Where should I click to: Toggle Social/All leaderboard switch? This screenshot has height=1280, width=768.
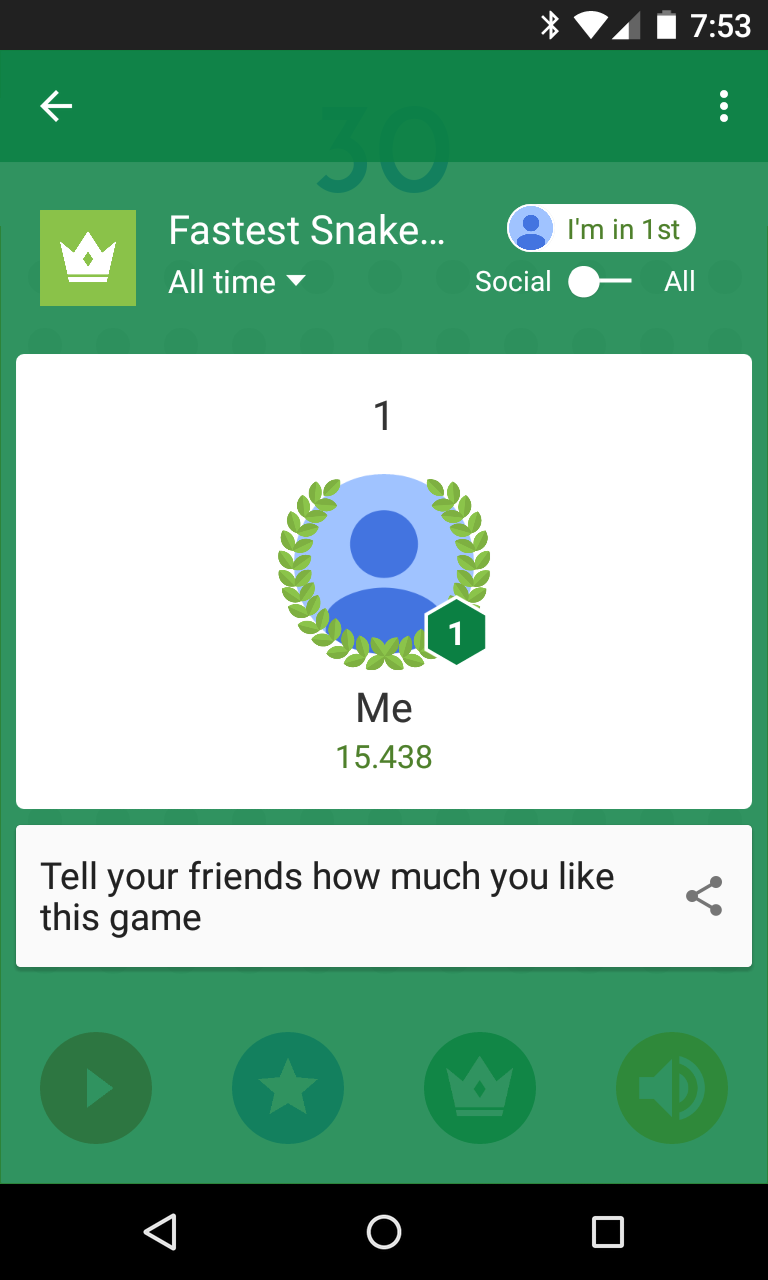tap(600, 282)
